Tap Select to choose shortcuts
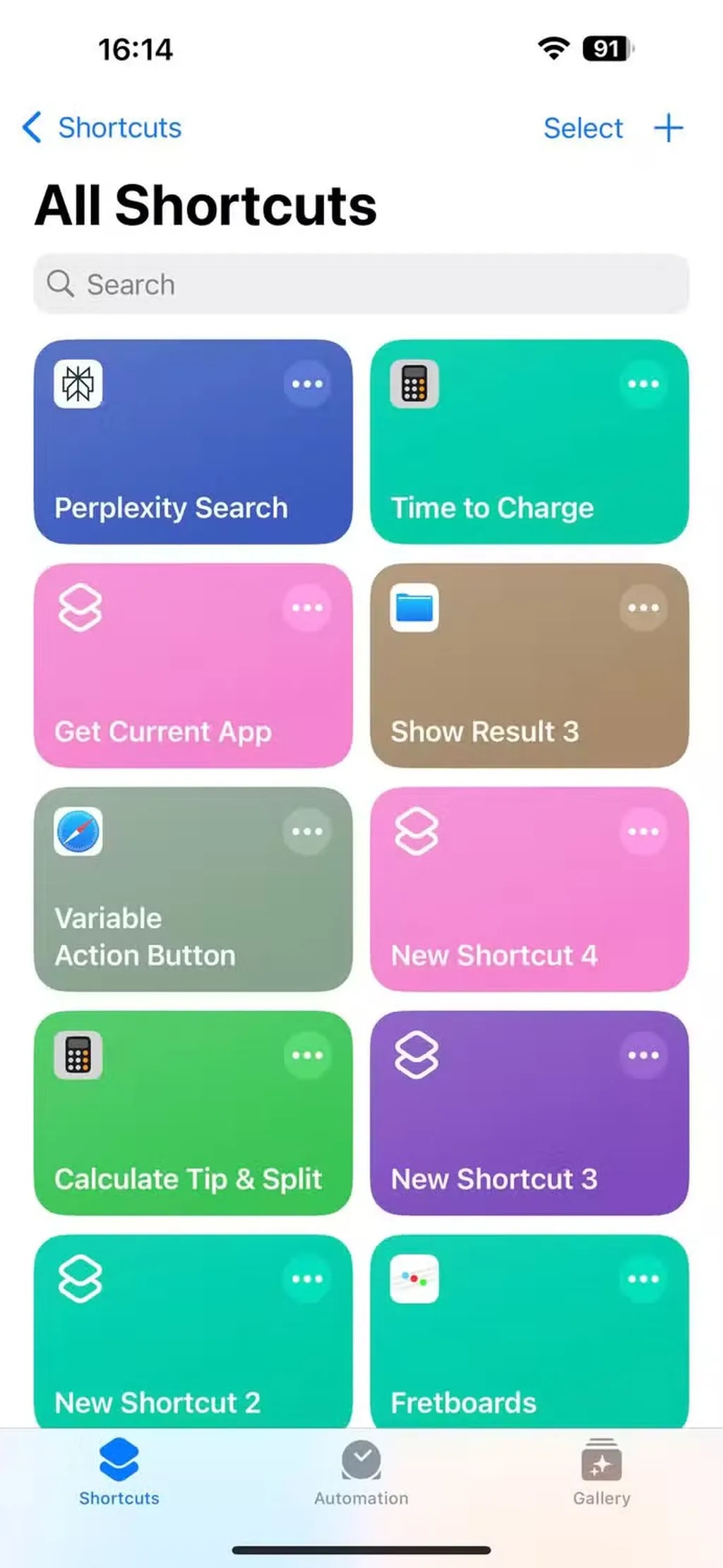 point(582,129)
